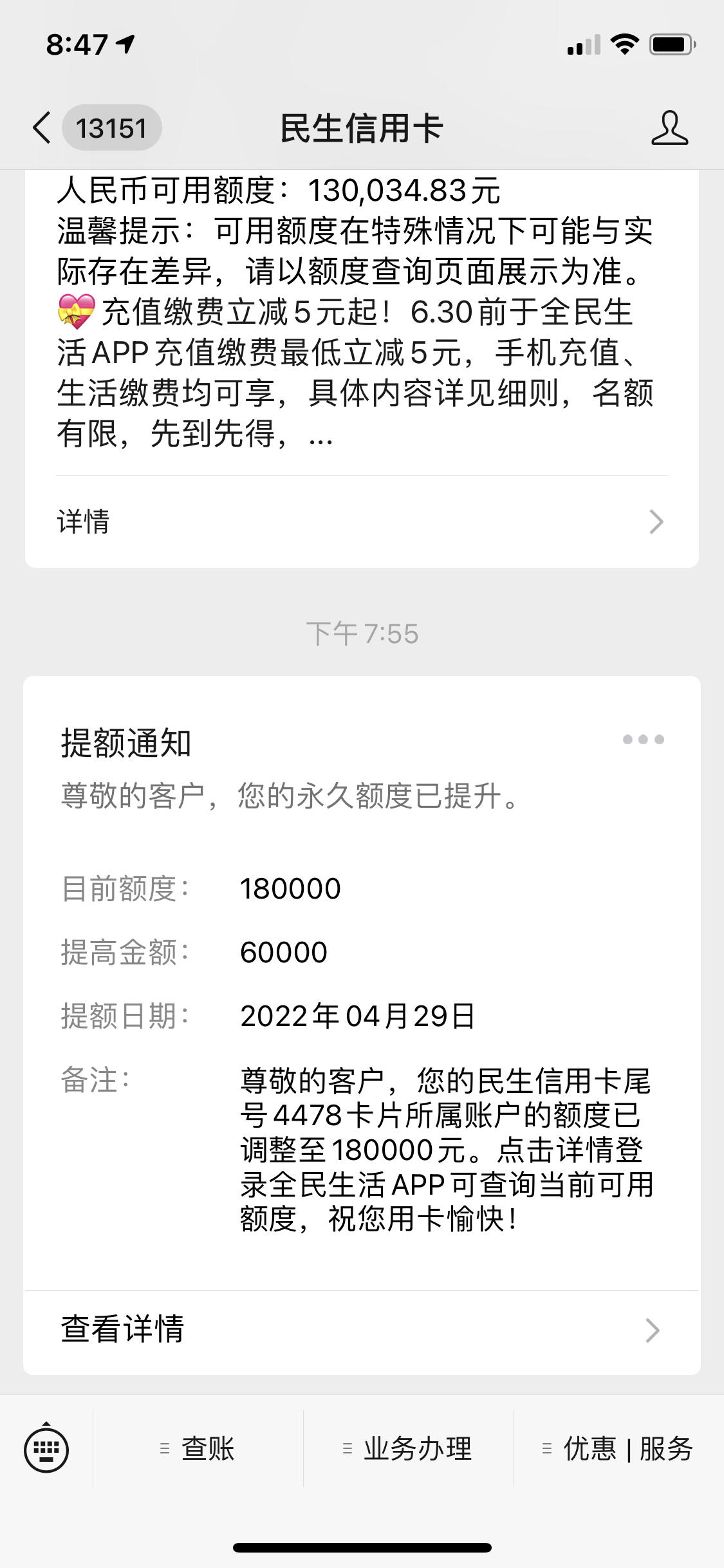This screenshot has height=1568, width=724.
Task: Open the 业务办理 menu
Action: point(408,1449)
